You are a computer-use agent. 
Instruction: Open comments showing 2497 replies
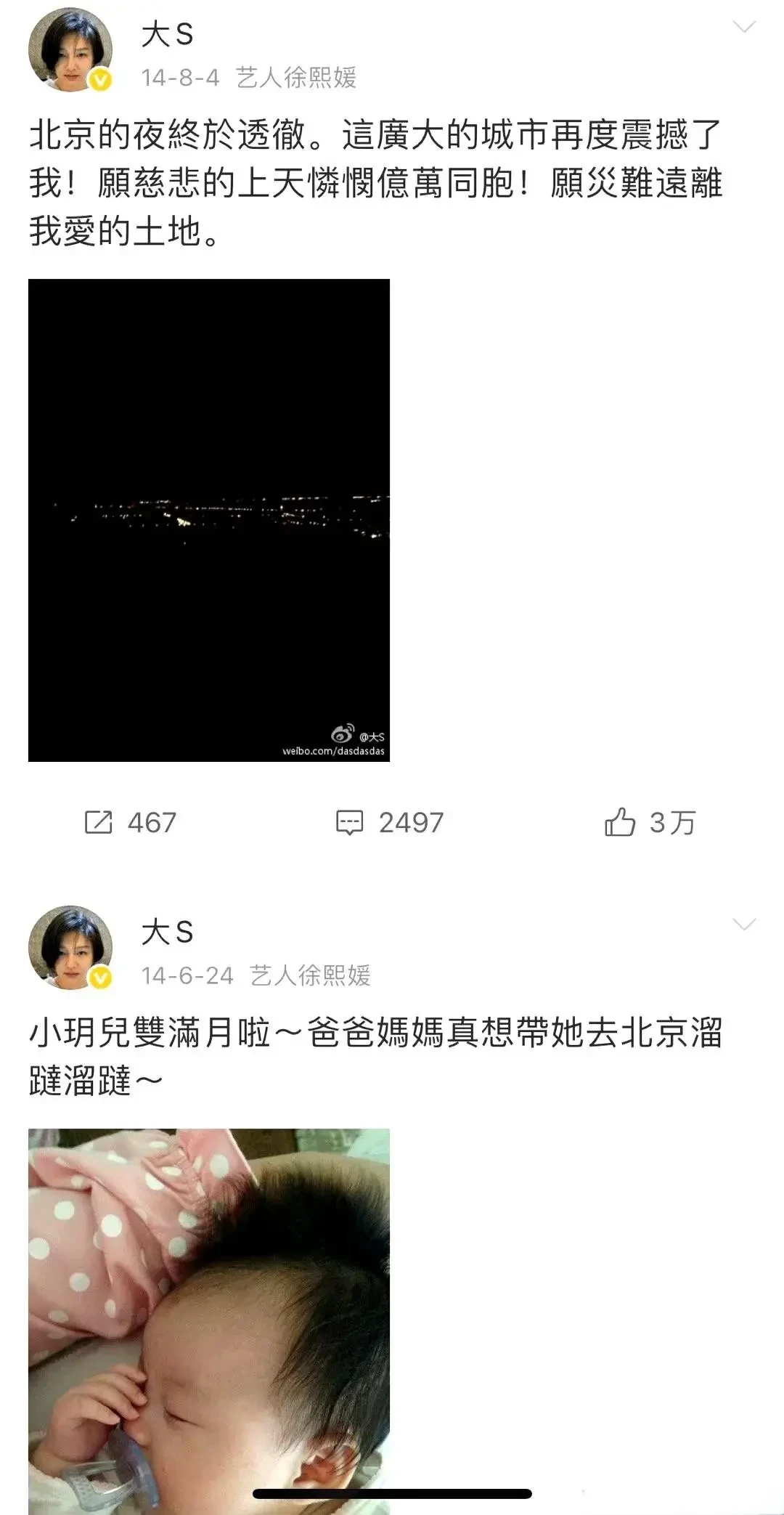pos(390,822)
